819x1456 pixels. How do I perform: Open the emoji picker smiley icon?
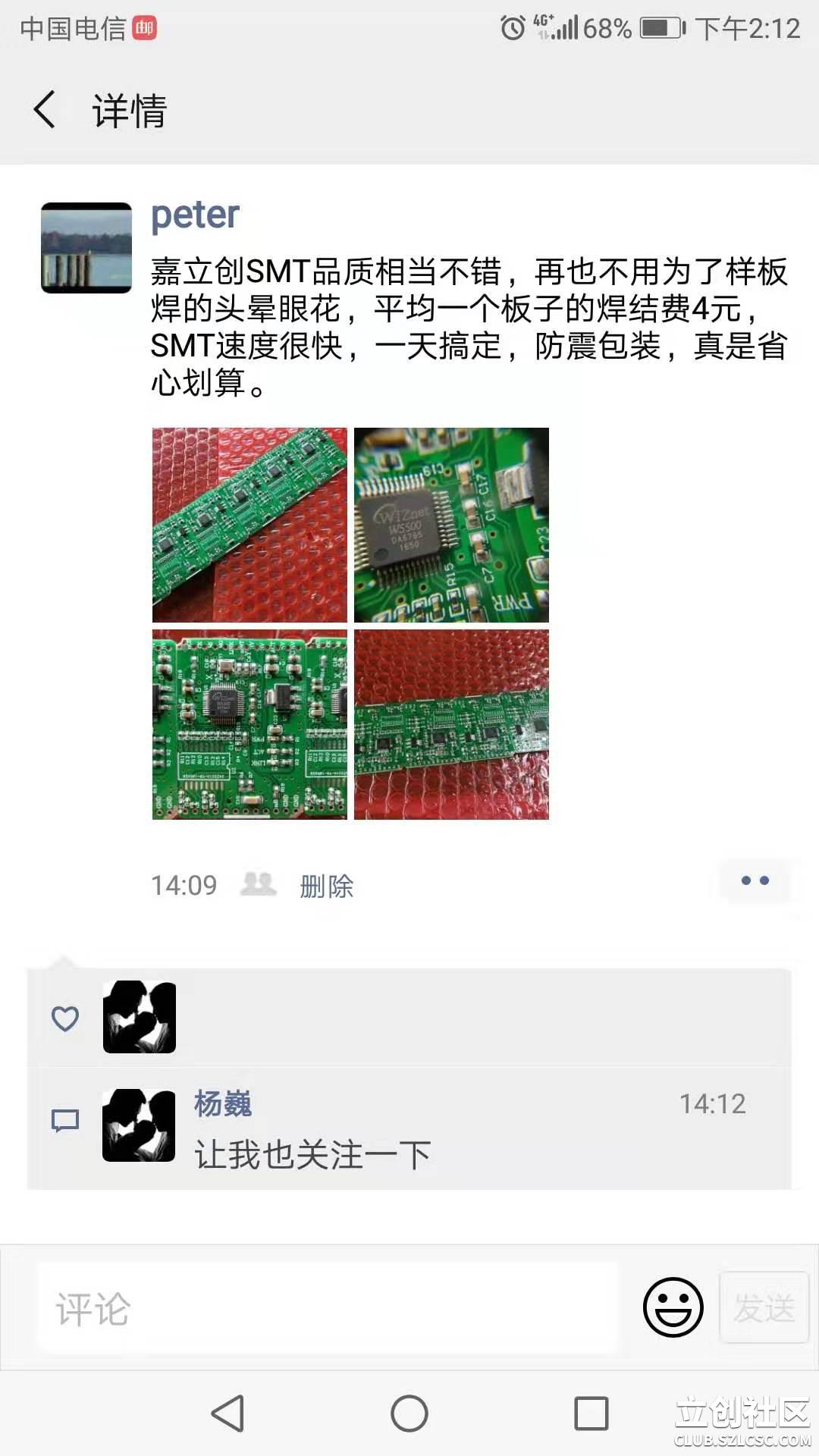click(670, 1307)
